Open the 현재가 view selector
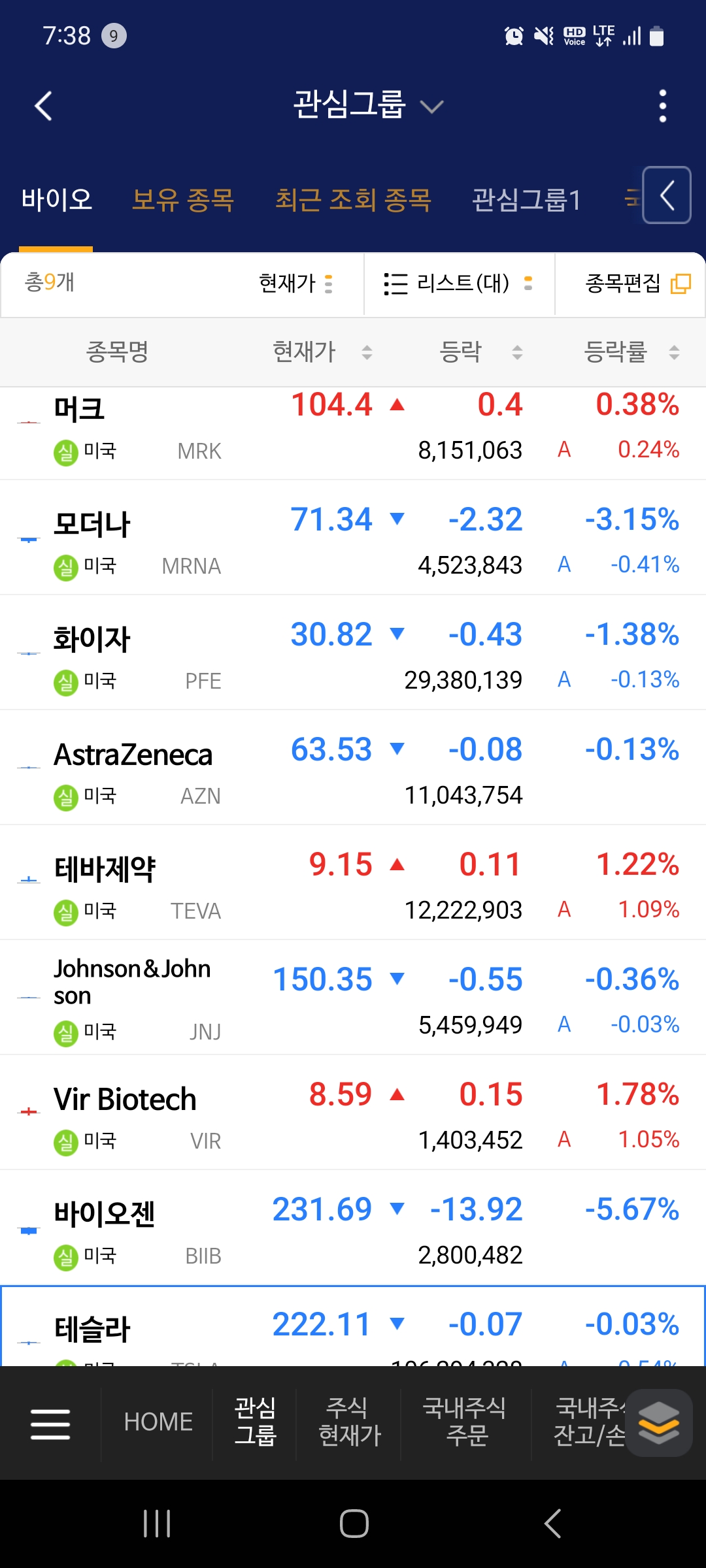The width and height of the screenshot is (706, 1568). pos(296,284)
